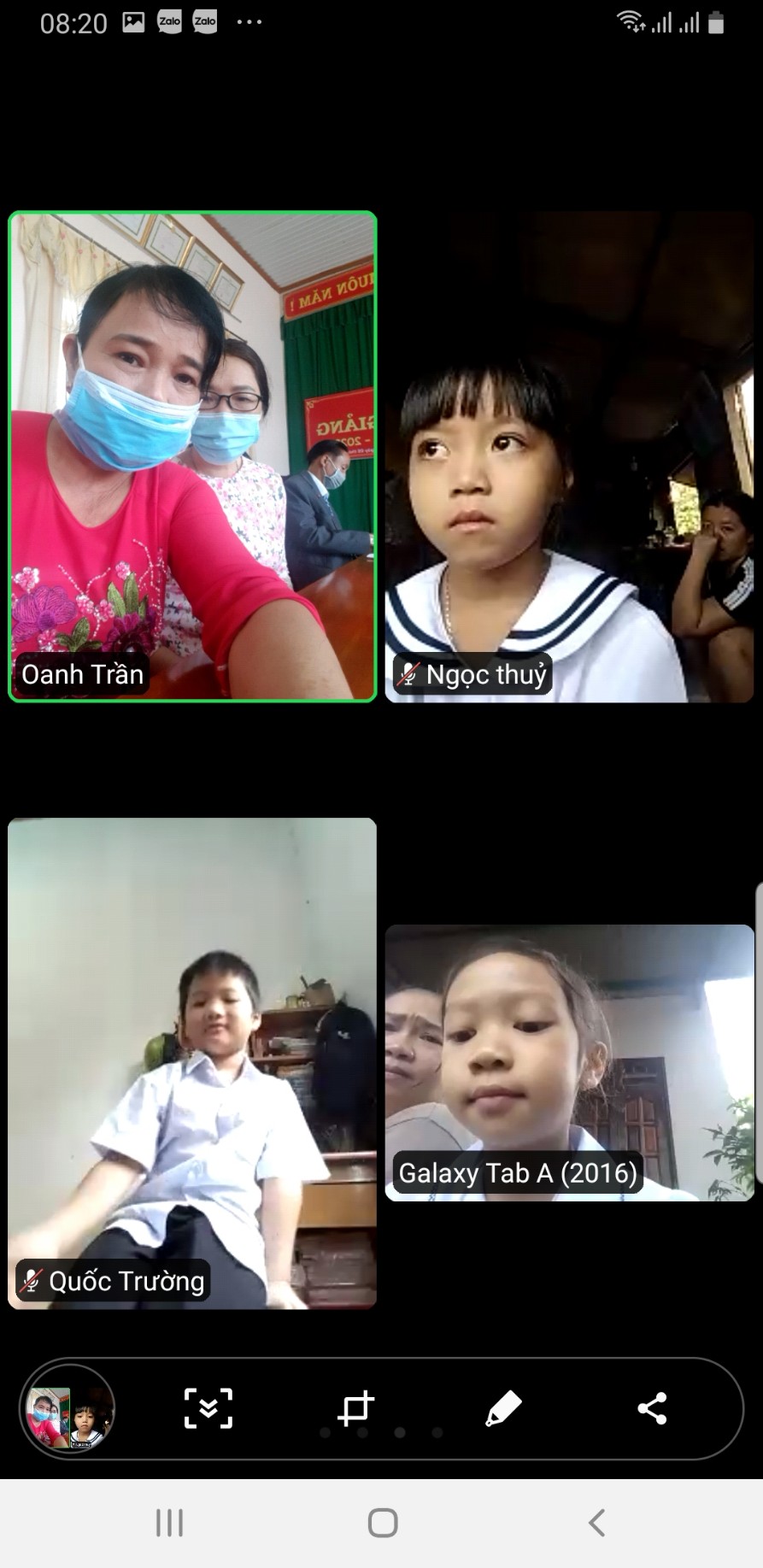Open the screenshot preview thumbnail

tap(67, 1408)
